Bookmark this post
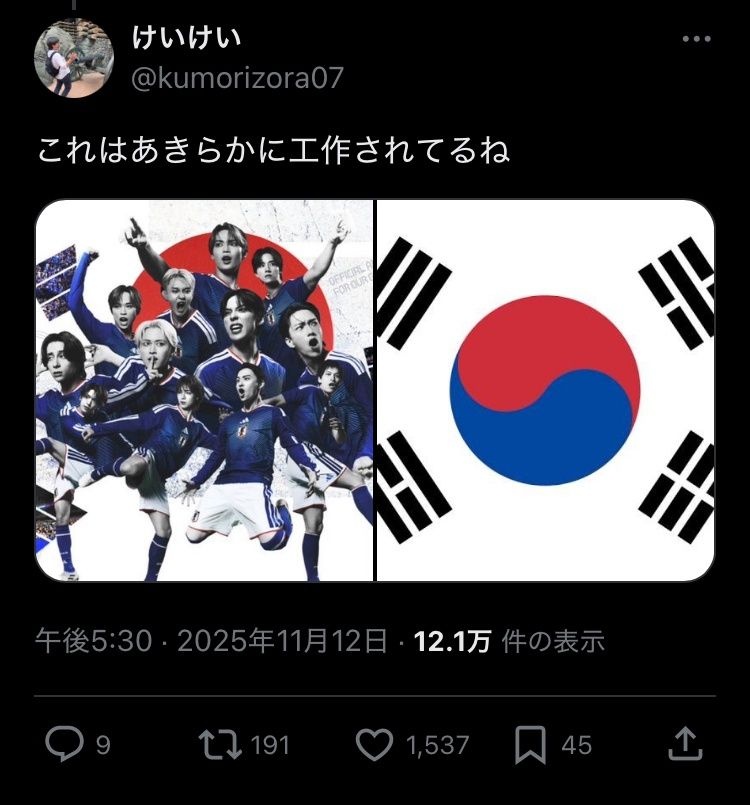This screenshot has height=805, width=750. pos(529,744)
